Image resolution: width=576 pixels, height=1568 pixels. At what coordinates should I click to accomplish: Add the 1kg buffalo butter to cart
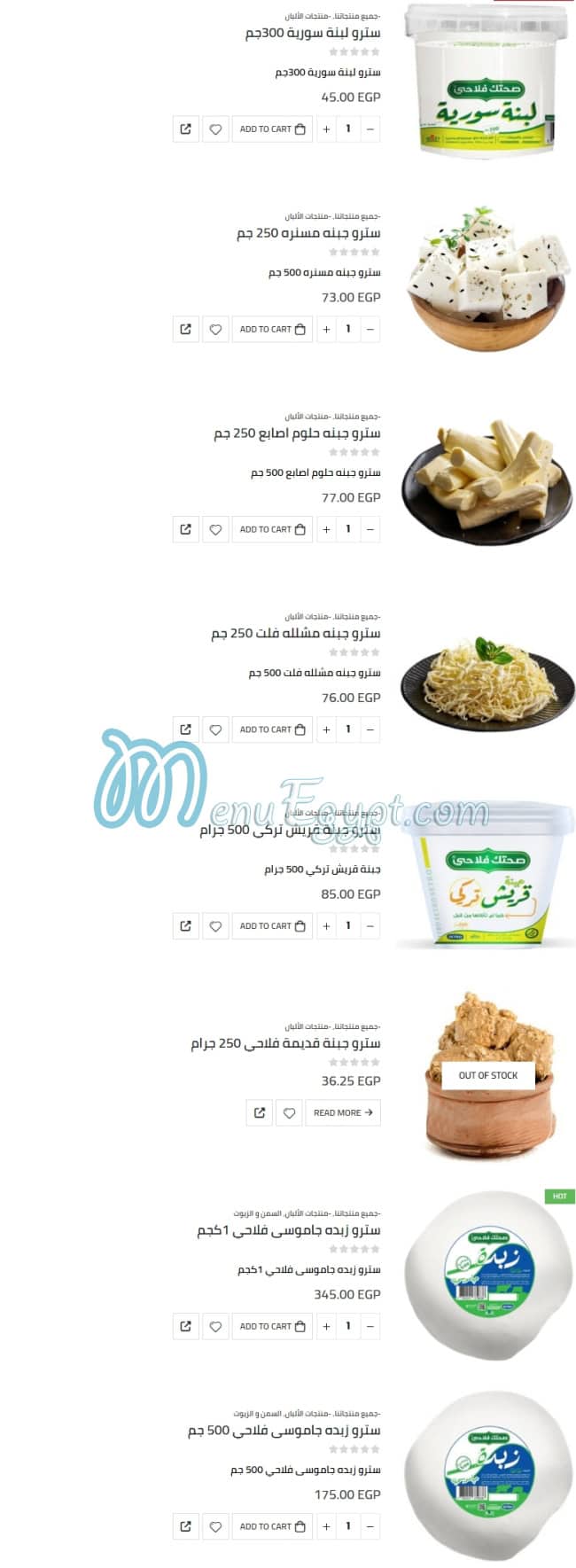272,1327
